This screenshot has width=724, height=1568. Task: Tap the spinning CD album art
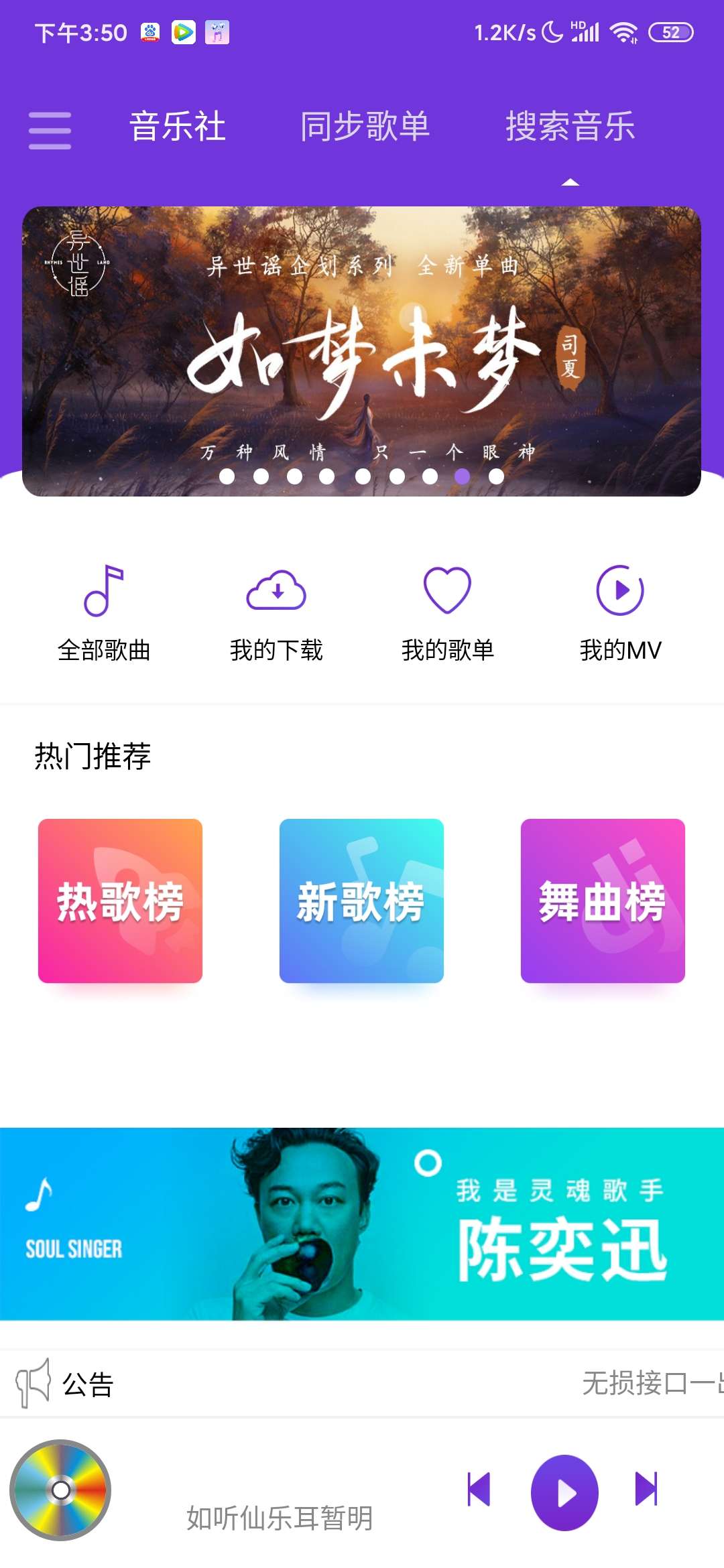tap(60, 1490)
